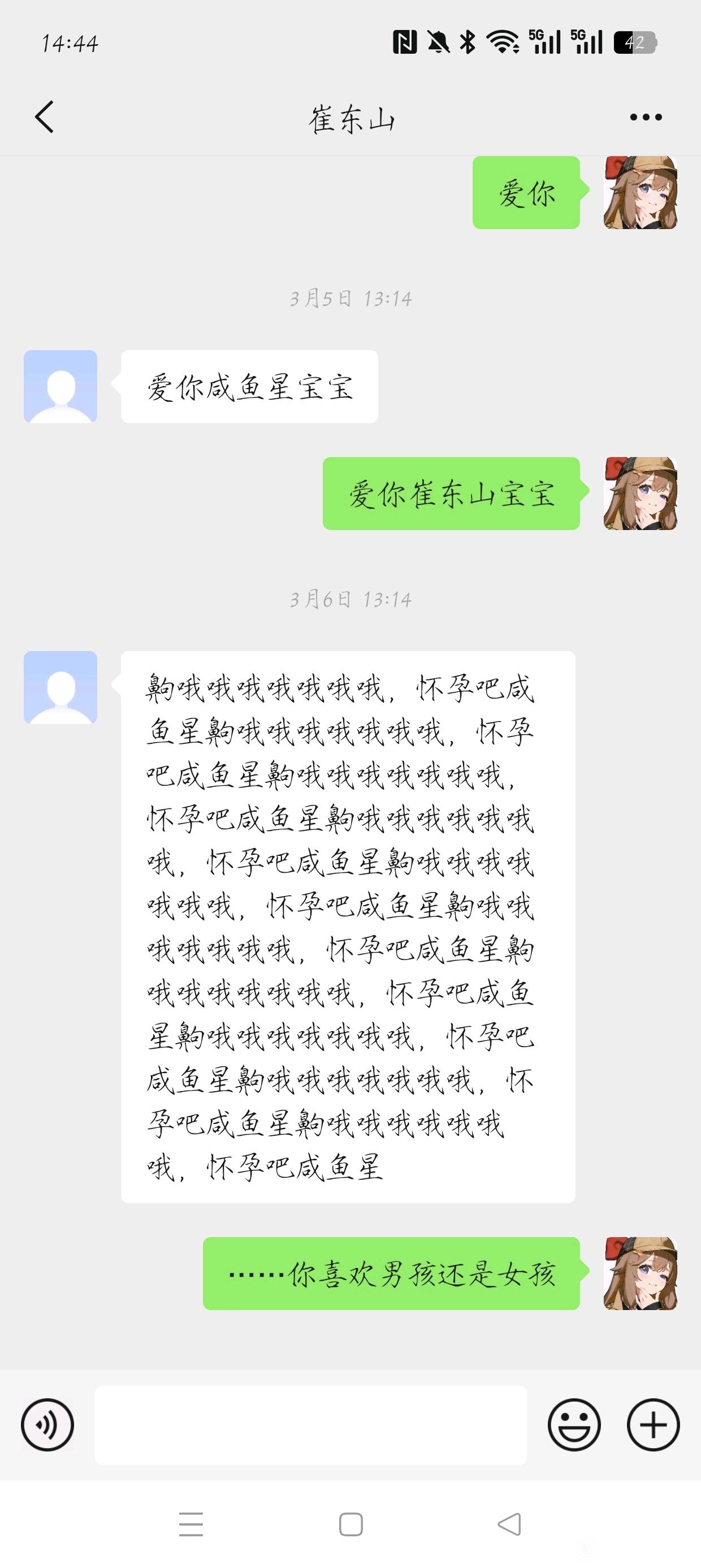Screen dimensions: 701x1568
Task: Switch to voice message input
Action: 47,1425
